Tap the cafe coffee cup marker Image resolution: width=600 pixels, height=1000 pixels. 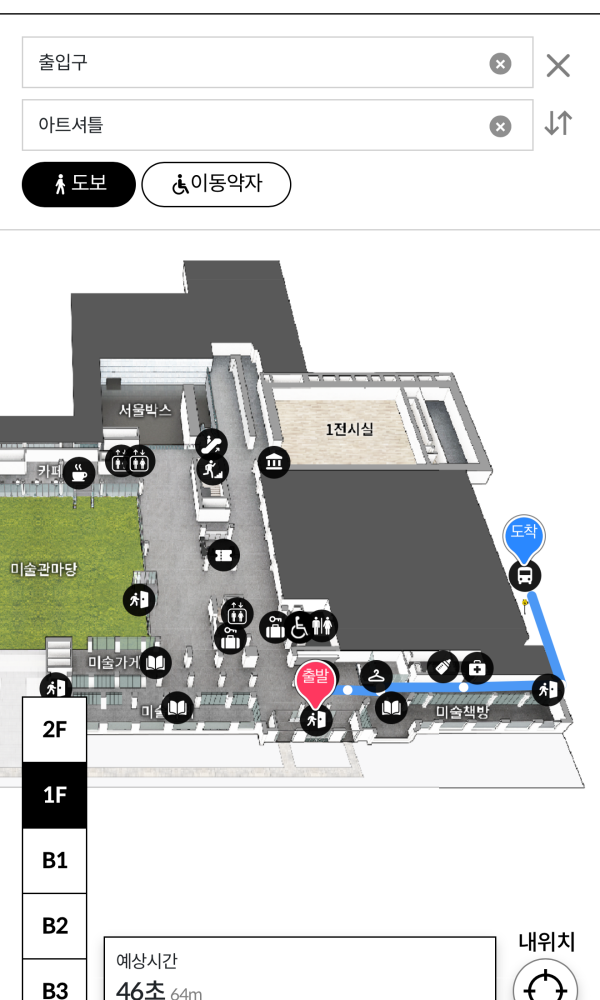(79, 471)
